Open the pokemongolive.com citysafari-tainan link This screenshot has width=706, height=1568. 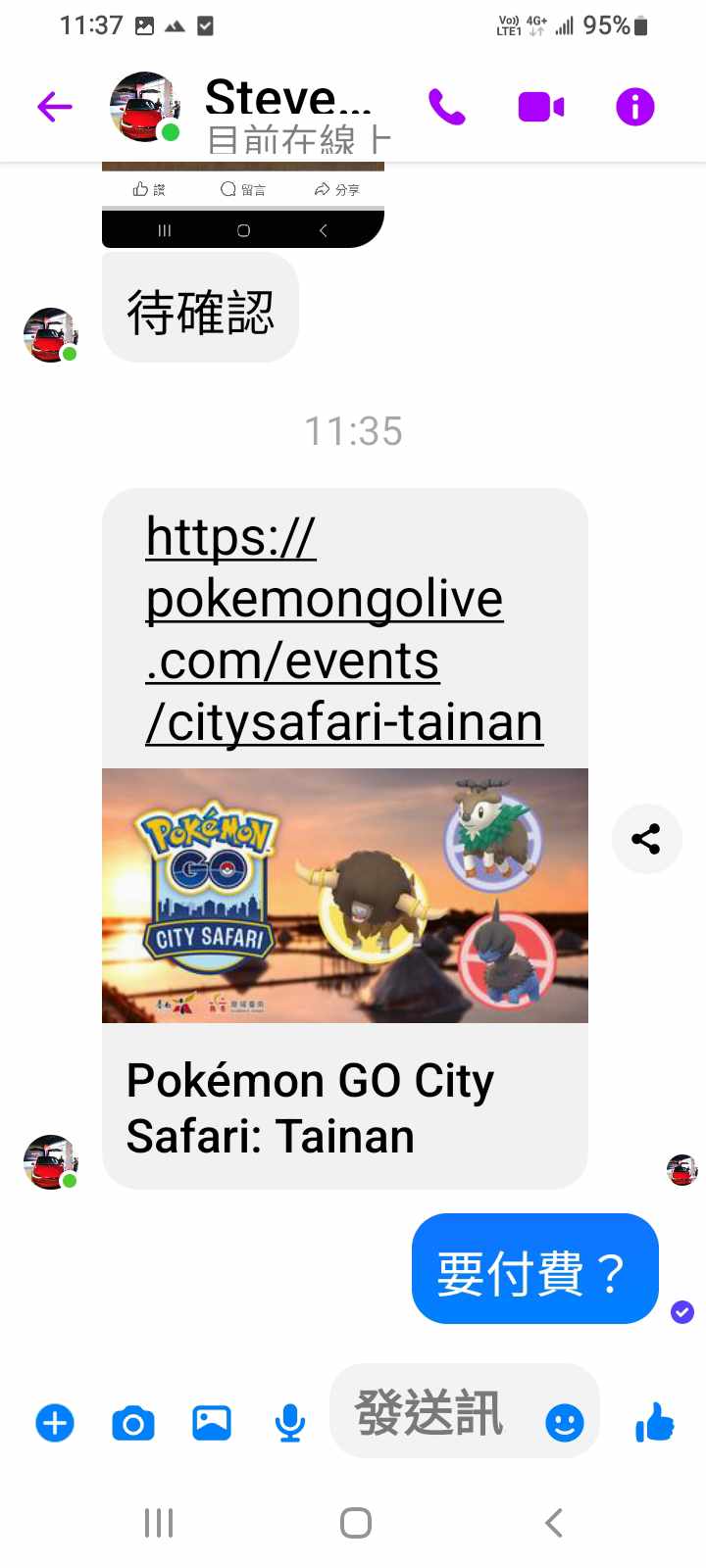point(343,629)
